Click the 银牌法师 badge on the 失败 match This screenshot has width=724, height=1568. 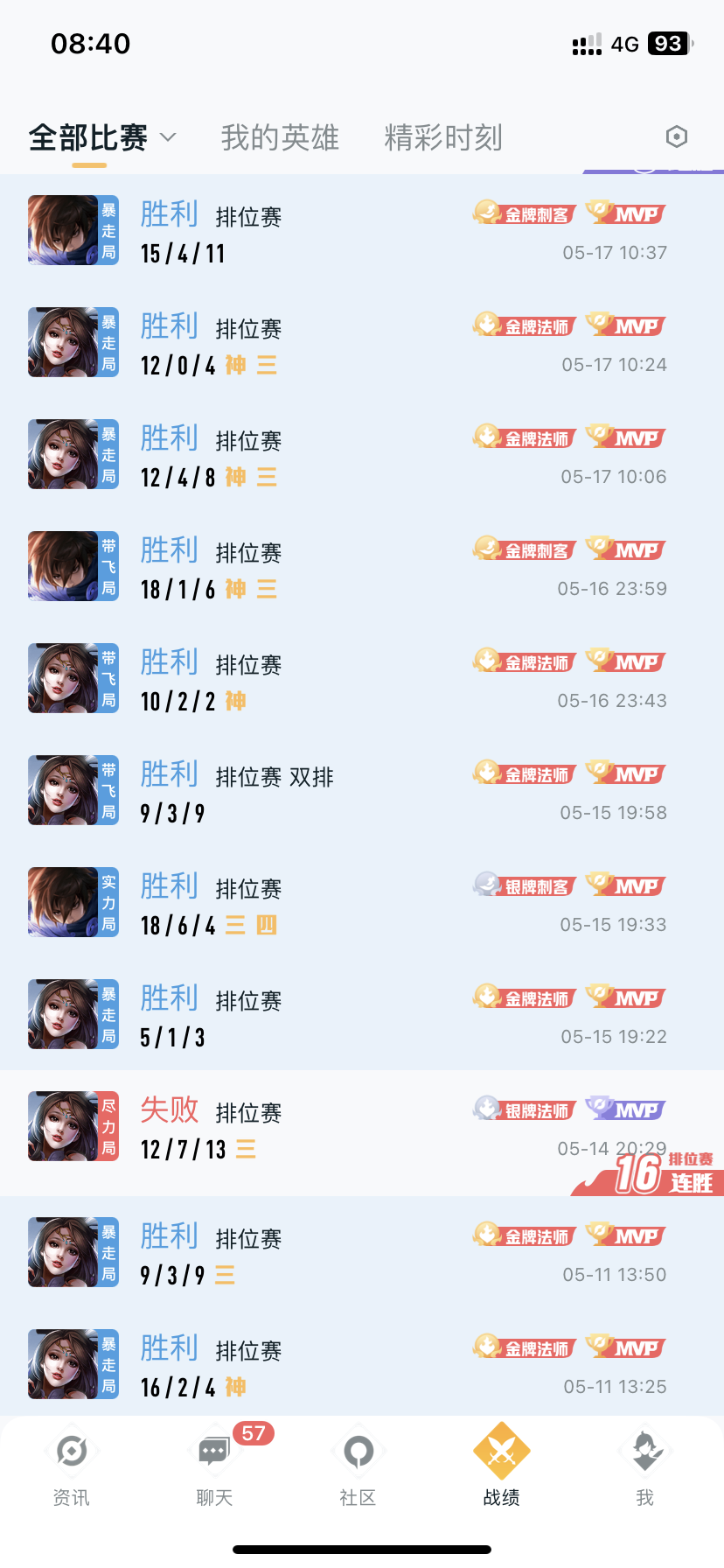click(525, 1109)
